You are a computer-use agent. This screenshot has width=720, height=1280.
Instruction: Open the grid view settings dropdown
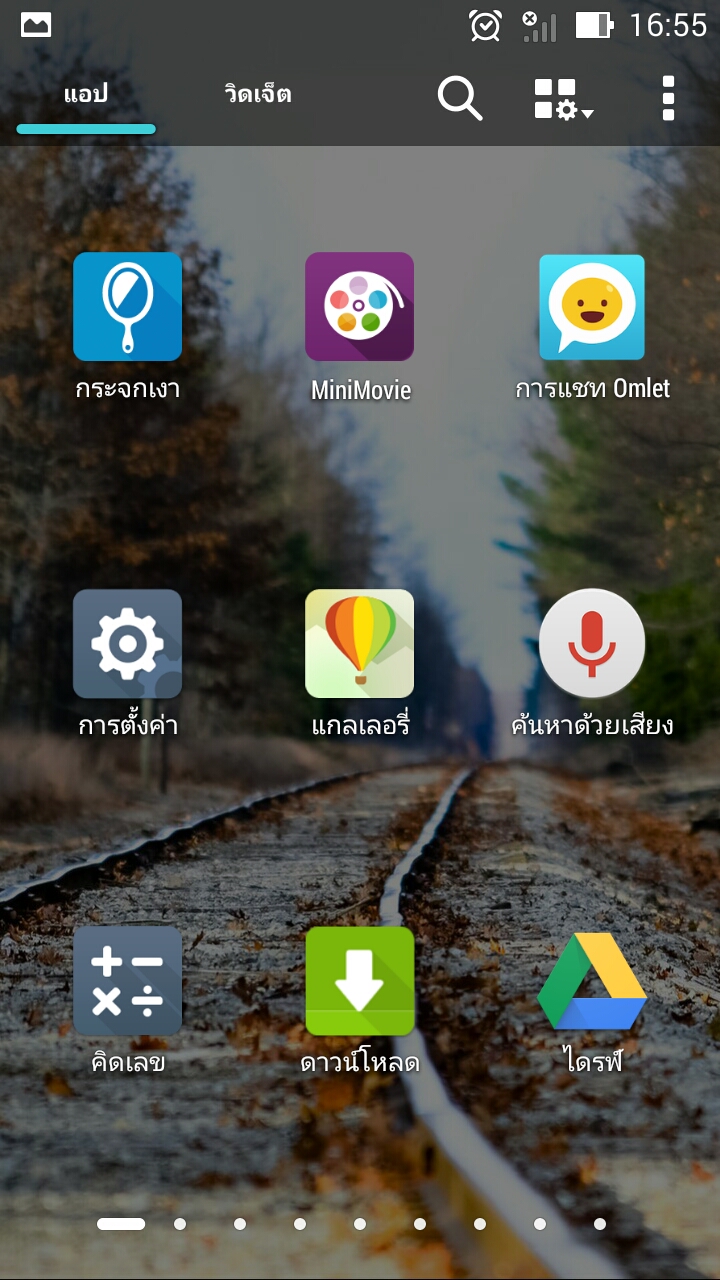(x=563, y=99)
